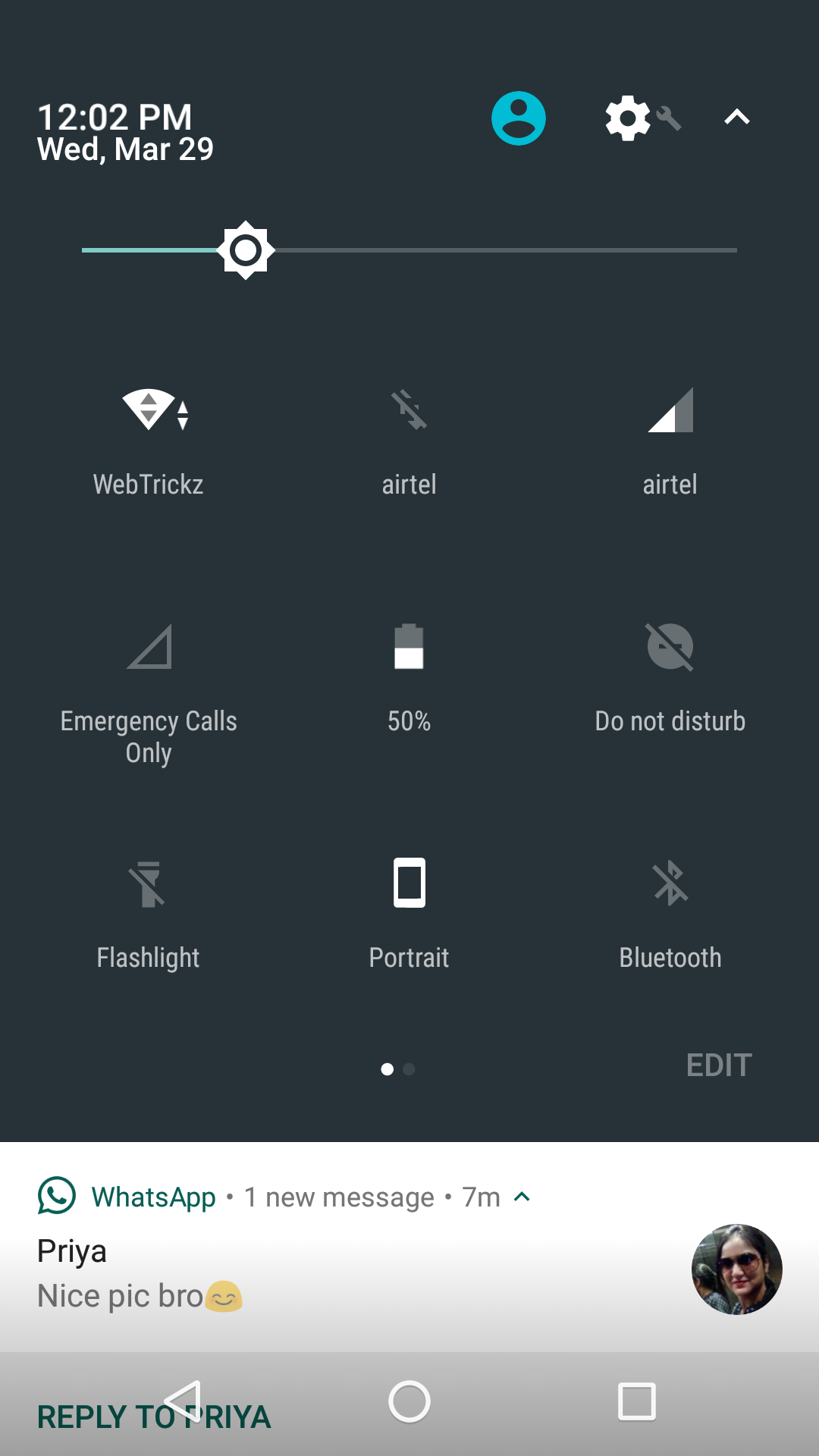
Task: Tap EDIT to rearrange tiles
Action: [719, 1065]
